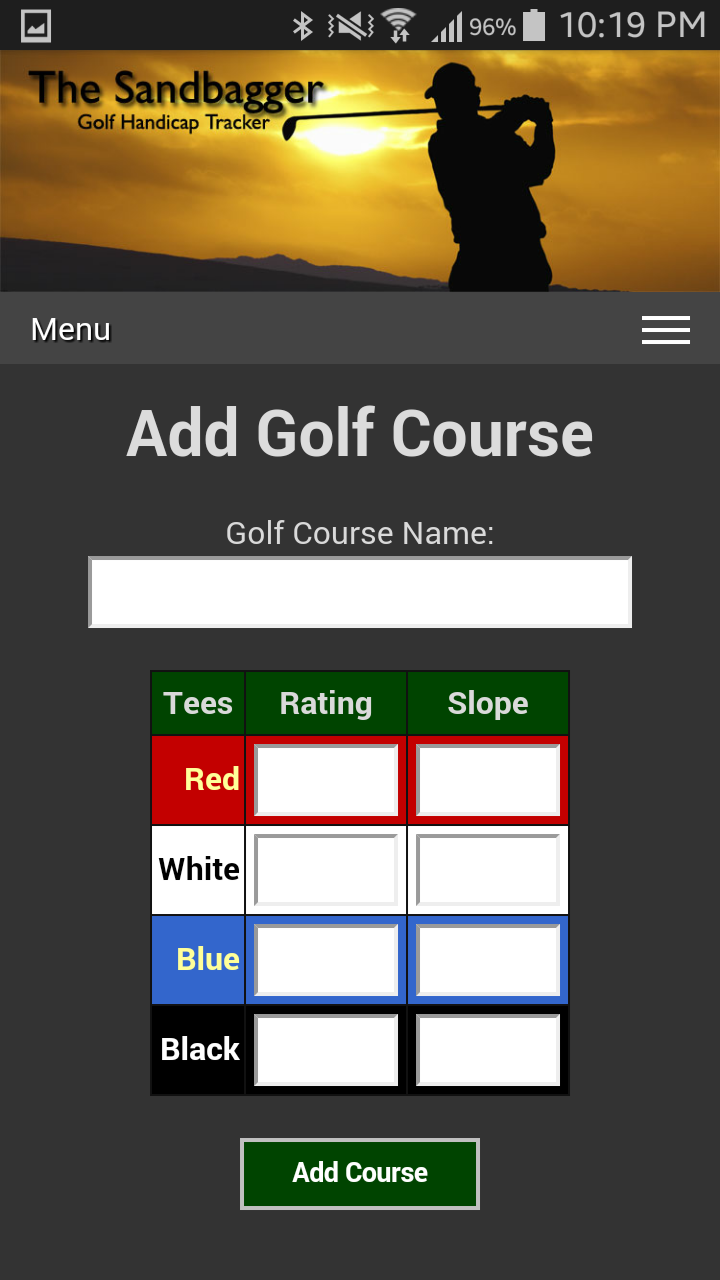Select the Red tees Slope field

(488, 780)
